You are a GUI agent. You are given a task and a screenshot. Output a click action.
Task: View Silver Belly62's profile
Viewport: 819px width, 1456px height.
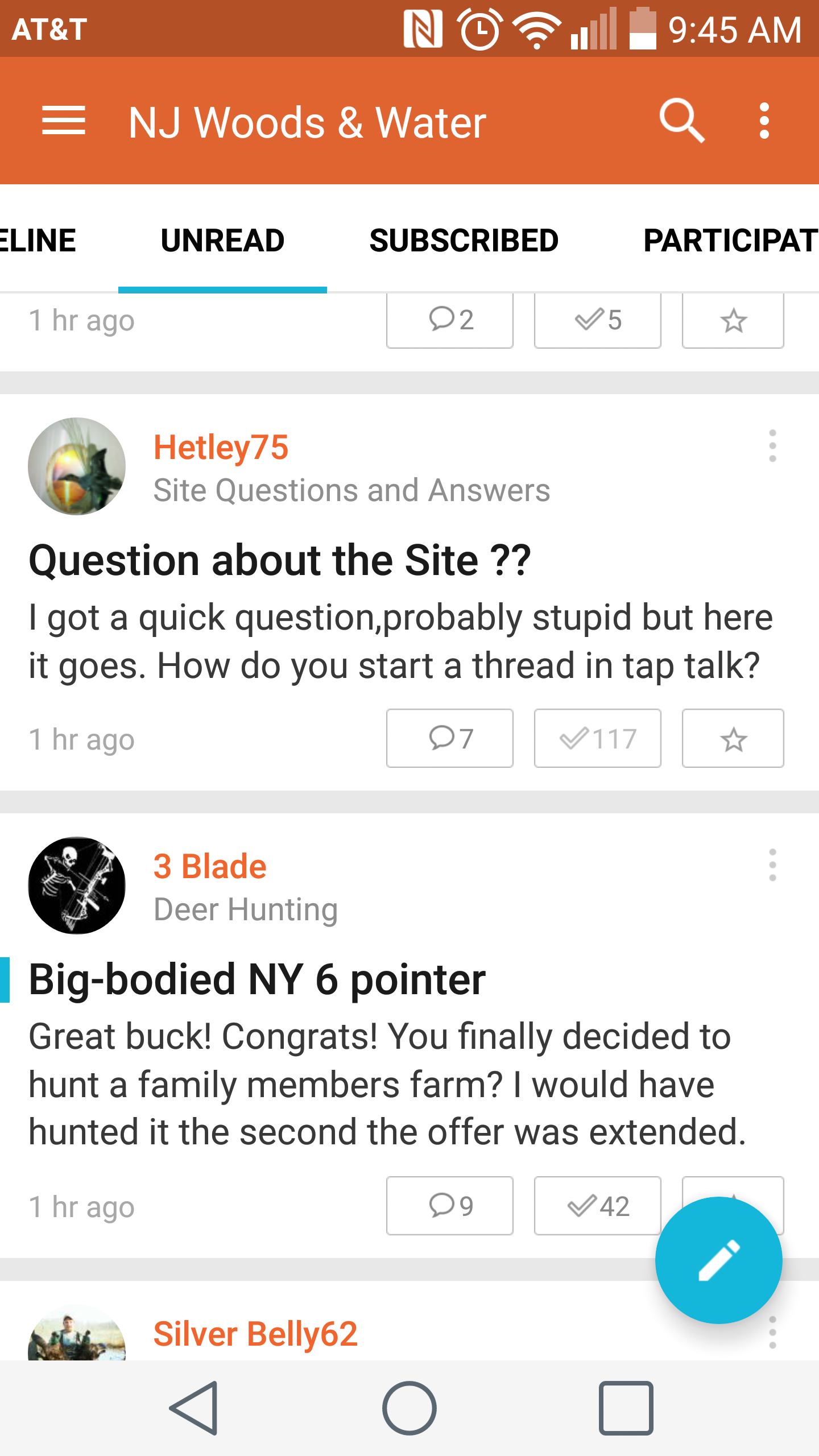255,1334
